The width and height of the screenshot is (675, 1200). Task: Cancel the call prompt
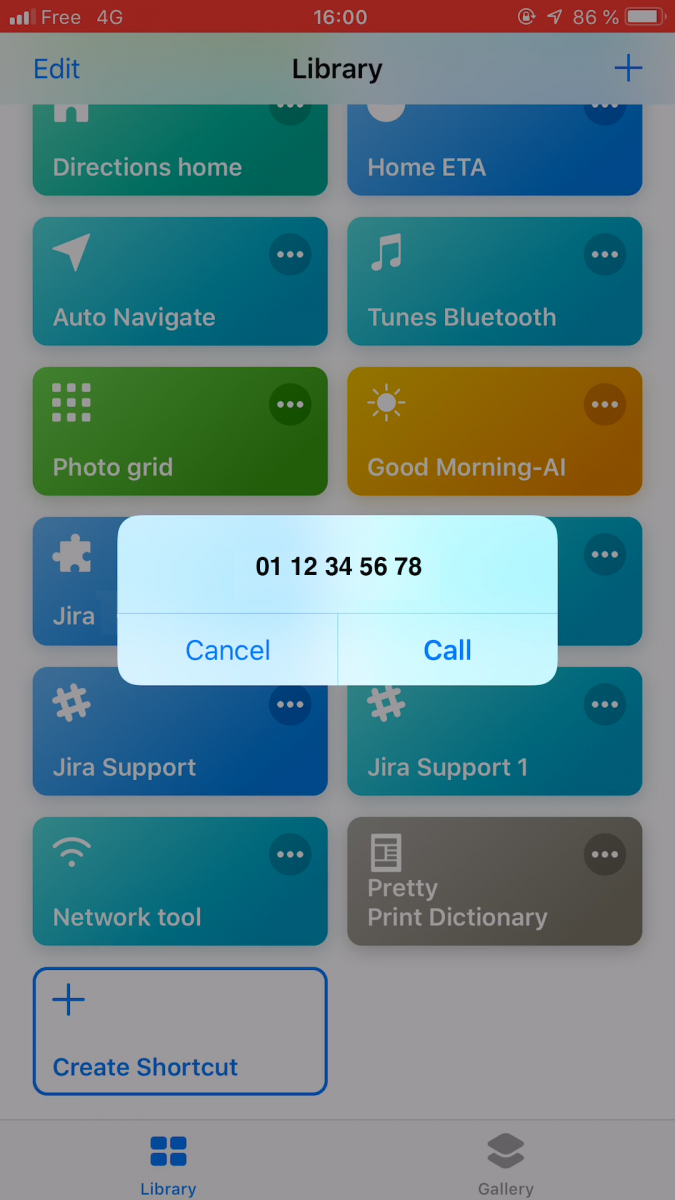point(228,650)
